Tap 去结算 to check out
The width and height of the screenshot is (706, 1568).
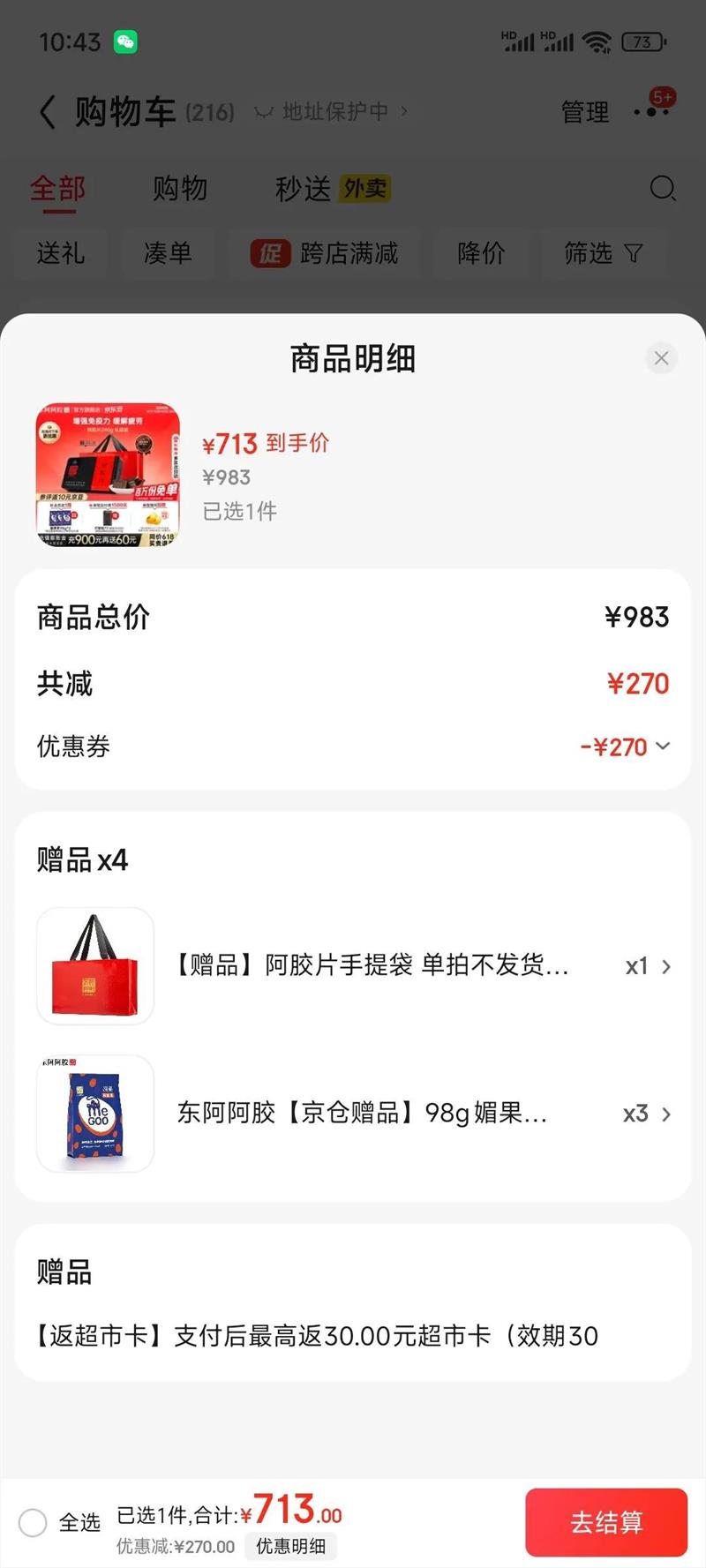pos(606,1522)
